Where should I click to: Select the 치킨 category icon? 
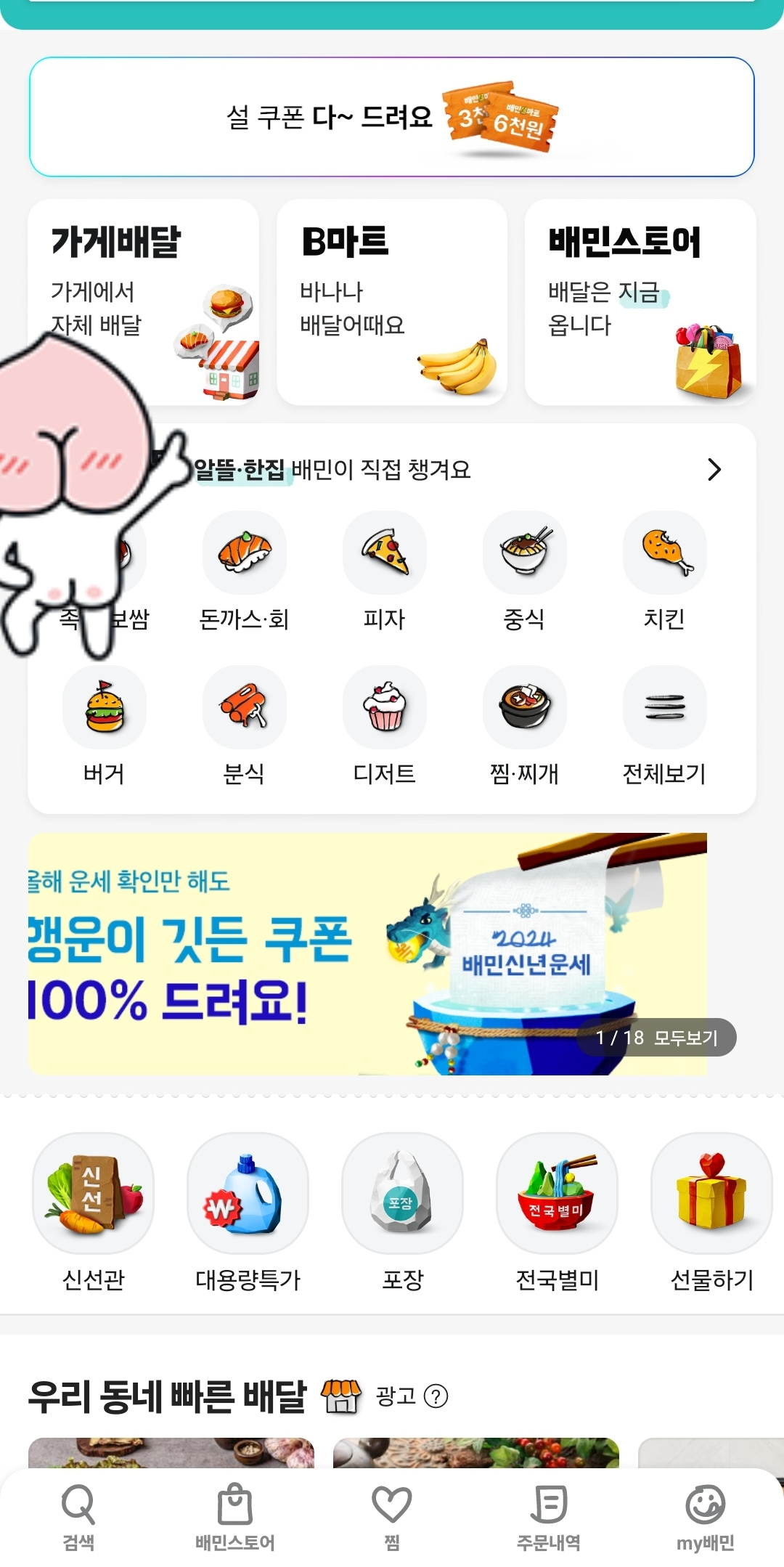(665, 553)
